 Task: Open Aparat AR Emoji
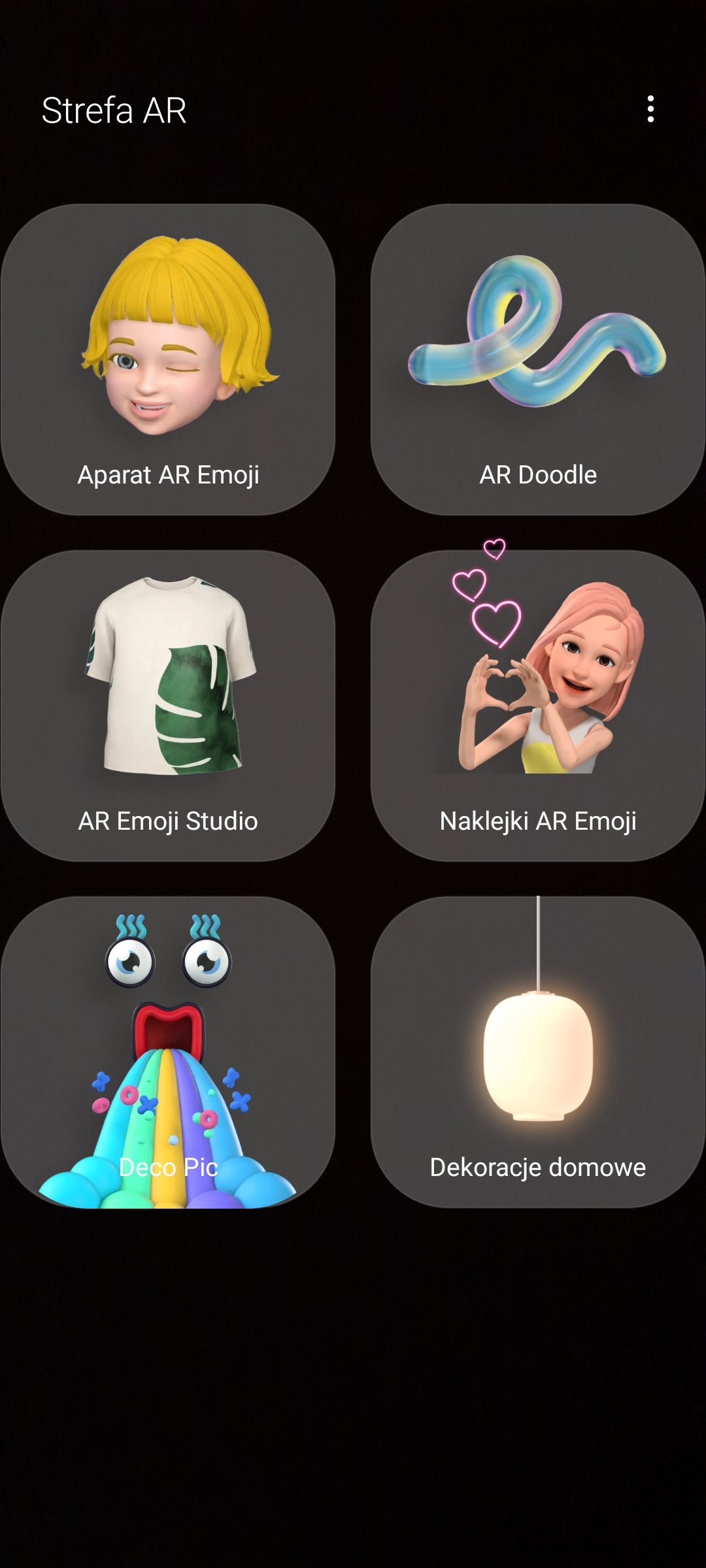tap(168, 359)
